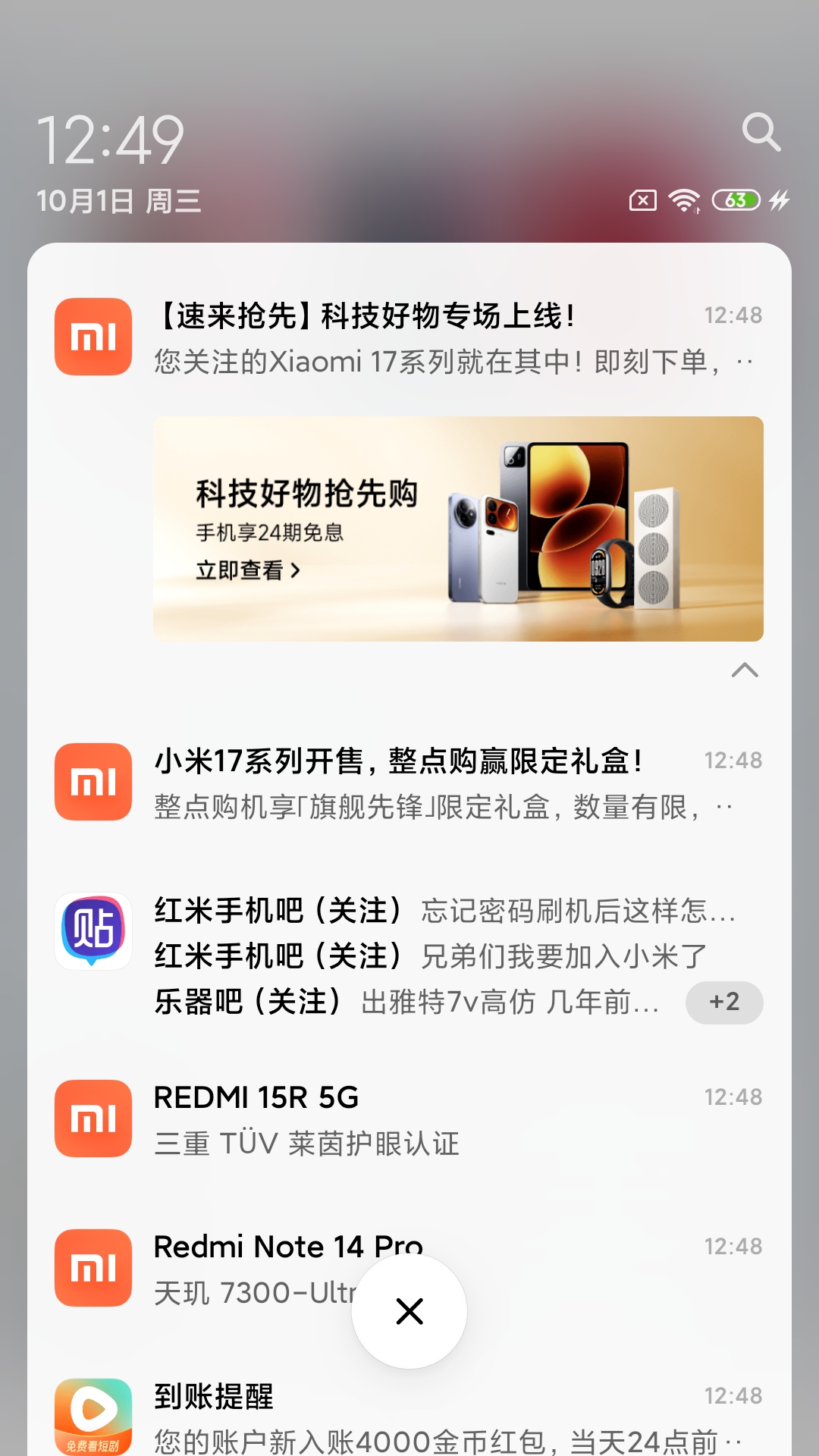
Task: Open the 科技好物抢先购 banner image
Action: click(x=458, y=529)
